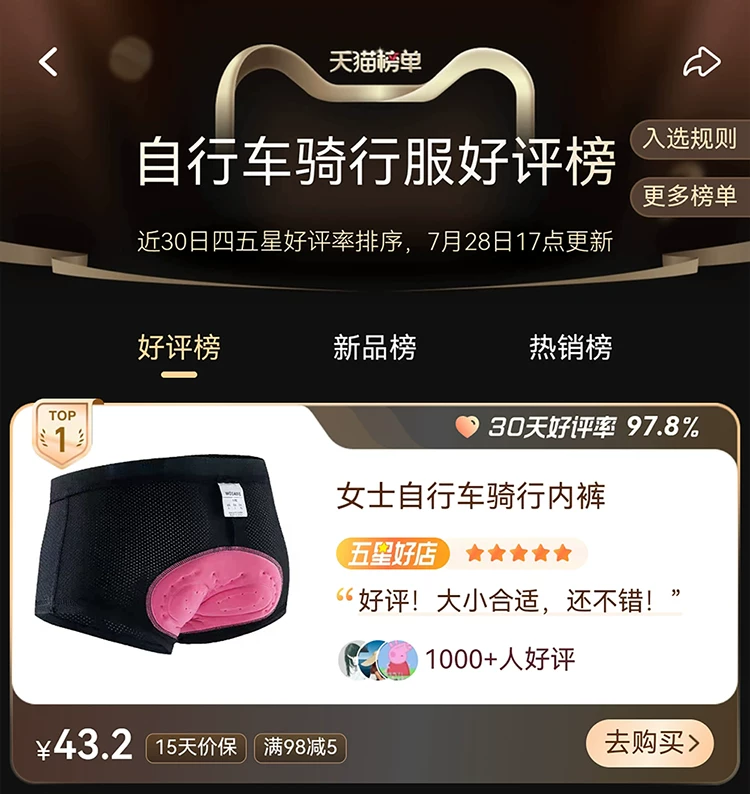View 更多榜单 more rankings
The width and height of the screenshot is (750, 794).
coord(689,195)
